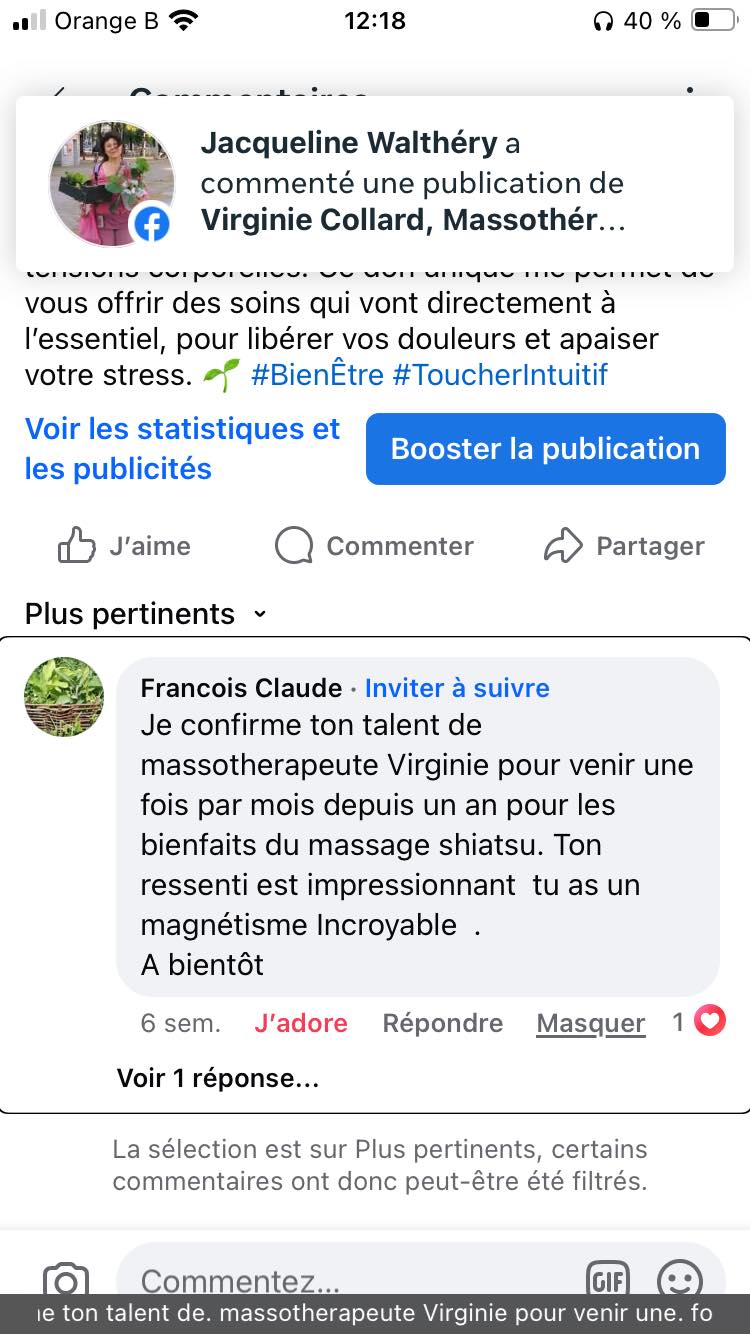Tap J'adore under Francois Claude's comment
This screenshot has width=750, height=1334.
click(x=301, y=1022)
